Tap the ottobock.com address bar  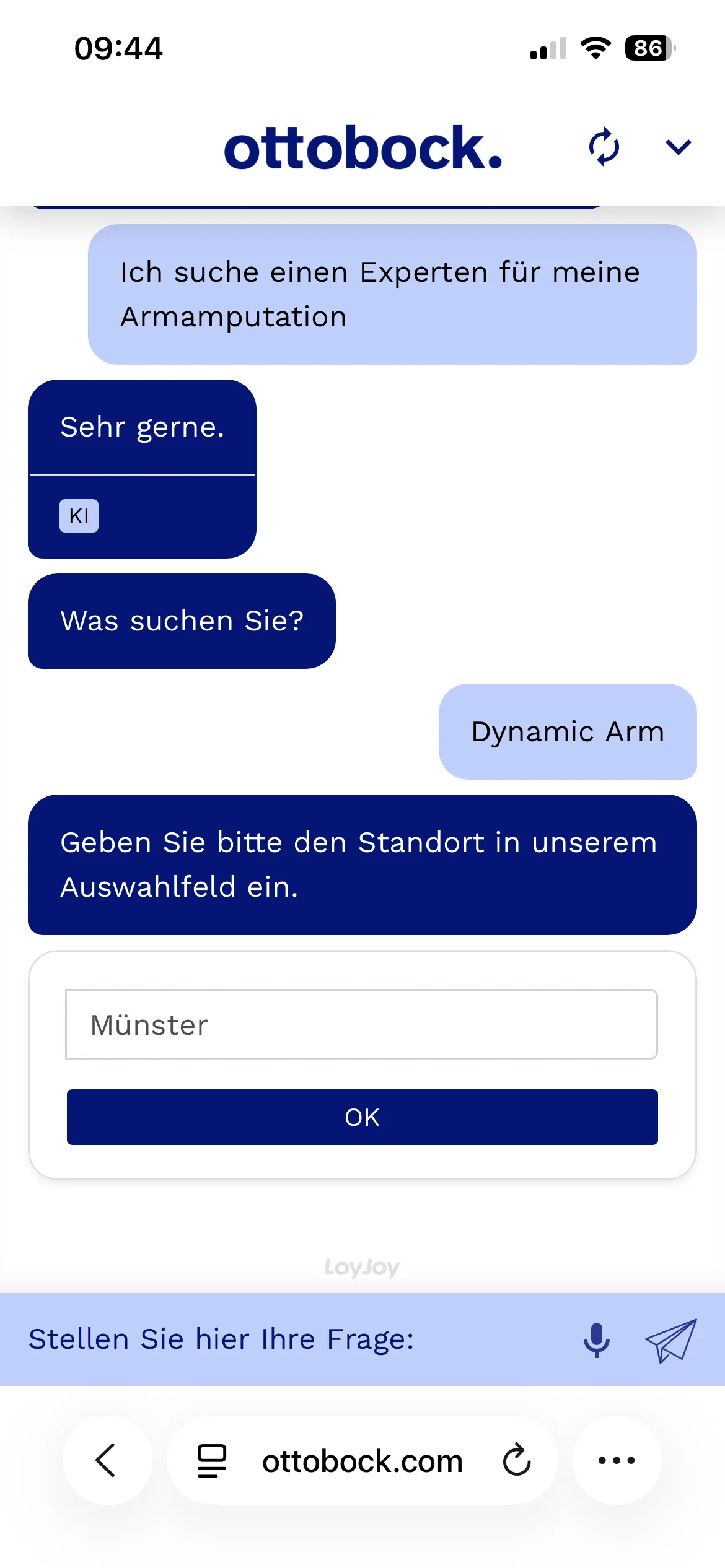[362, 1460]
